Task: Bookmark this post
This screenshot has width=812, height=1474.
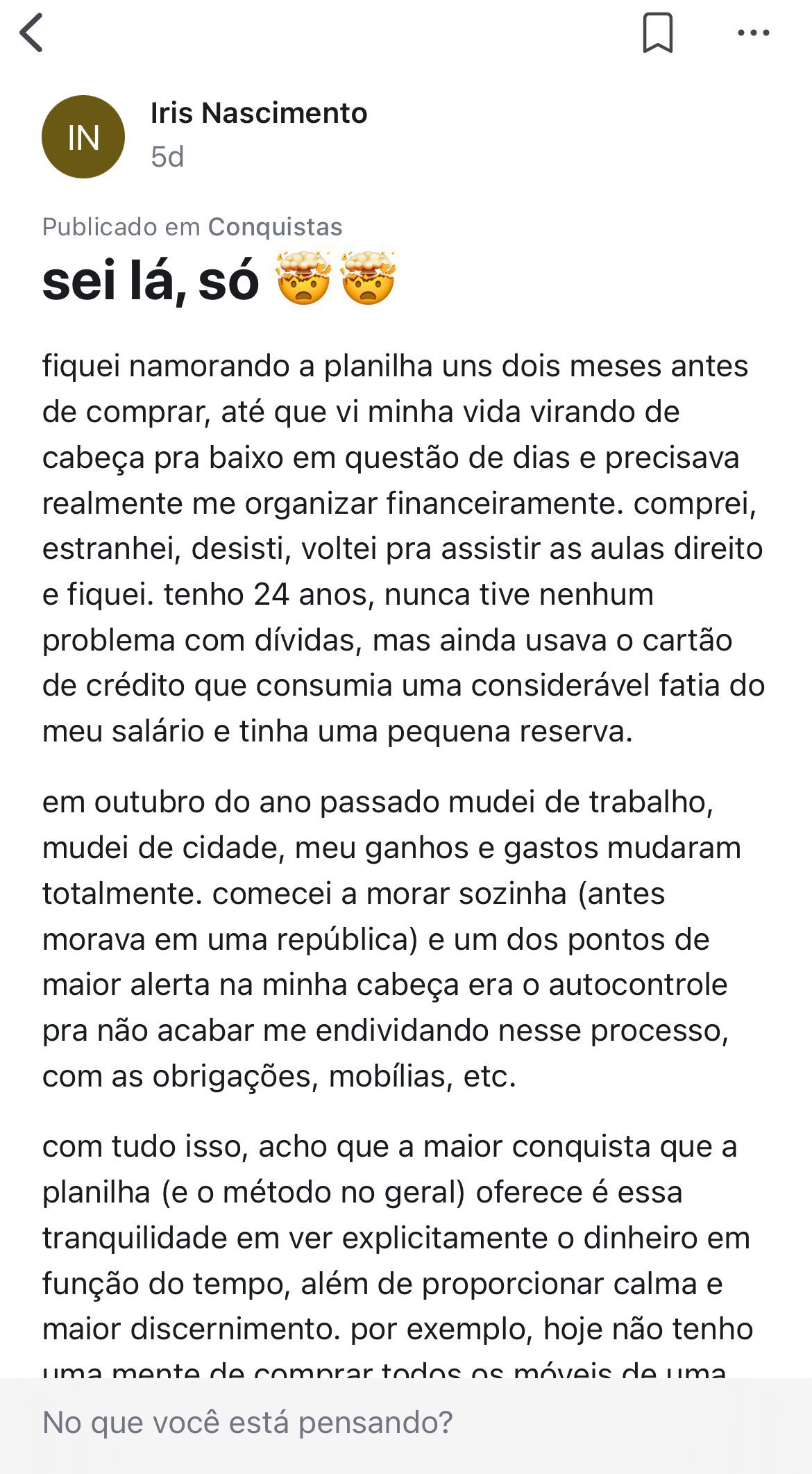Action: coord(657,33)
